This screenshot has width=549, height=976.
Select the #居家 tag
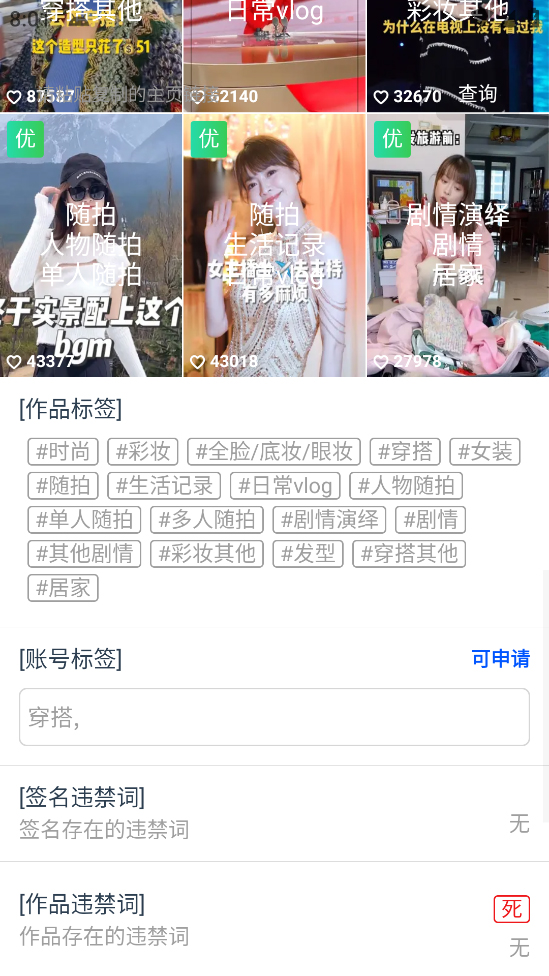coord(63,588)
